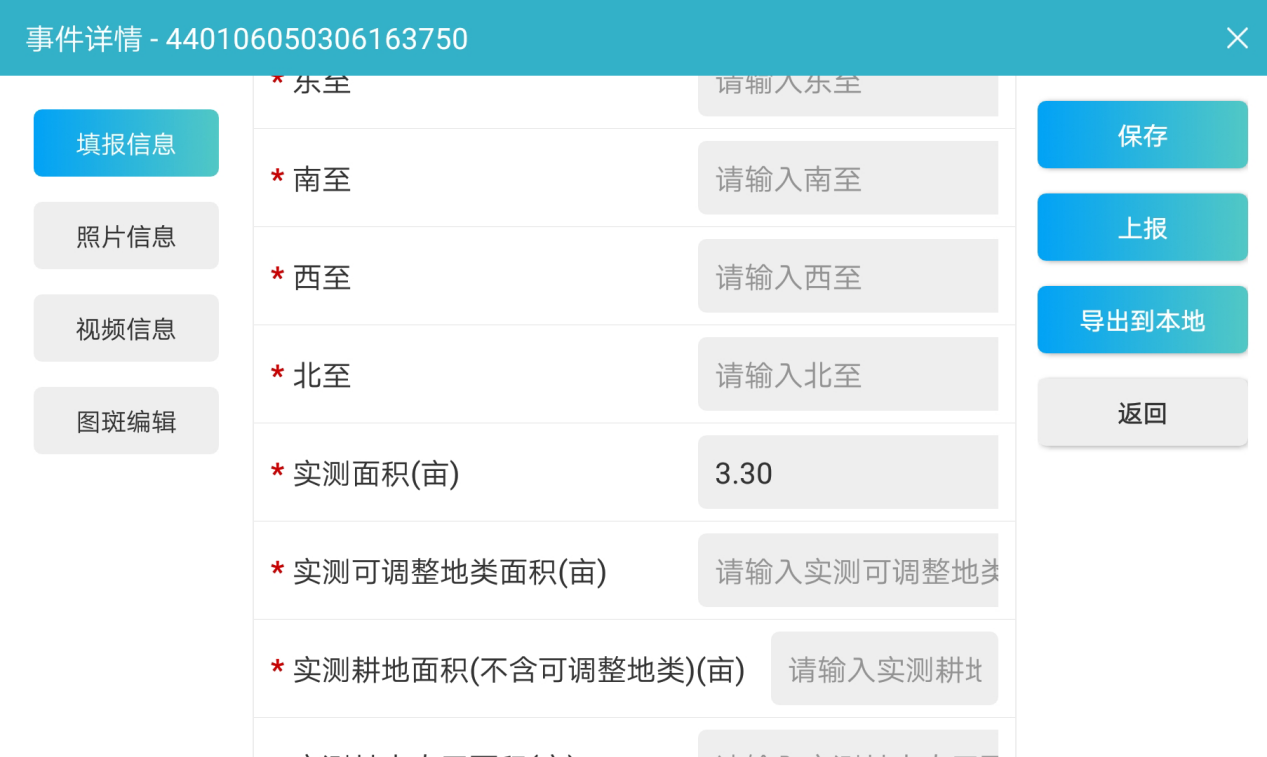Viewport: 1267px width, 757px height.
Task: Switch to the 填报信息 tab
Action: (x=126, y=143)
